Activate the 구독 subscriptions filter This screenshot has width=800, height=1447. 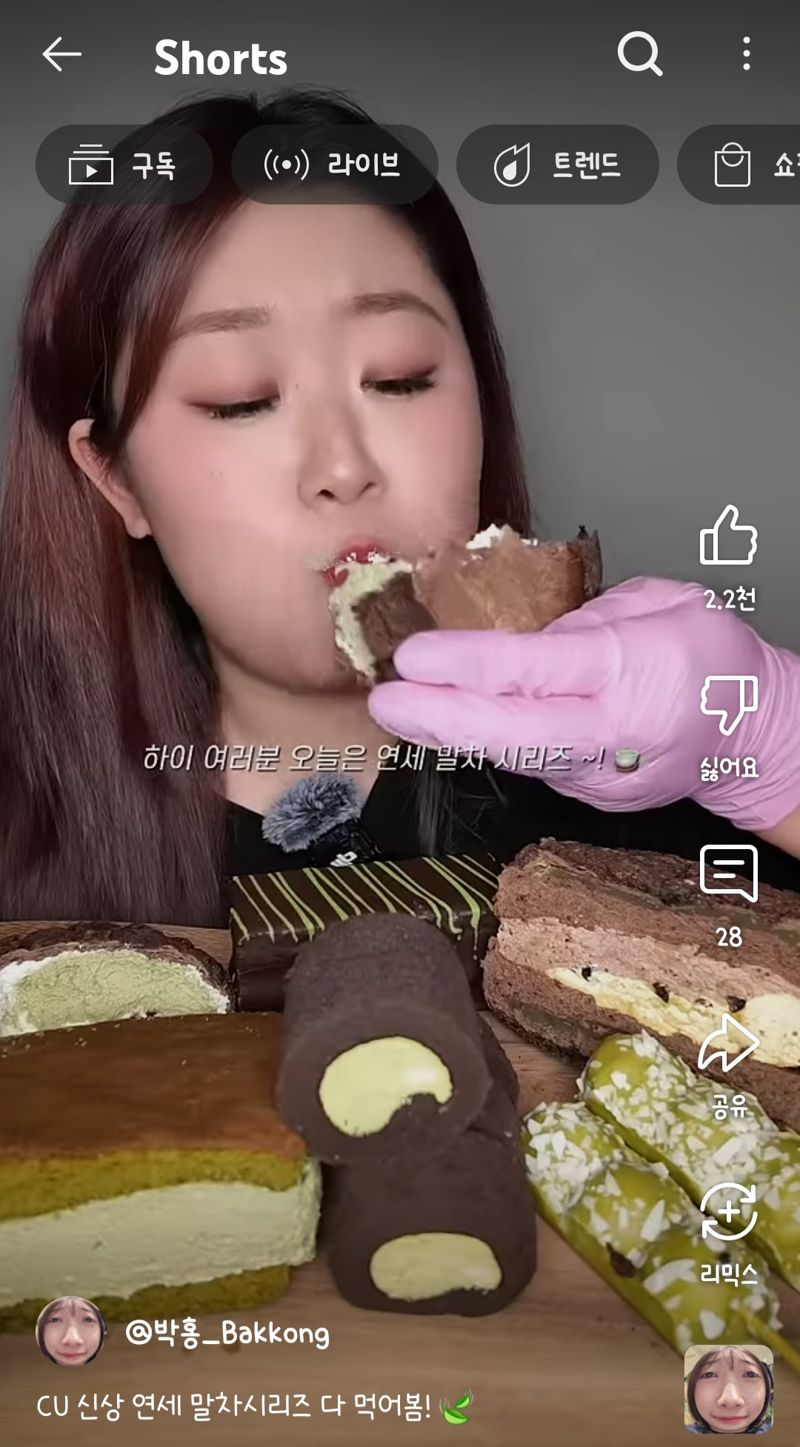pos(124,165)
